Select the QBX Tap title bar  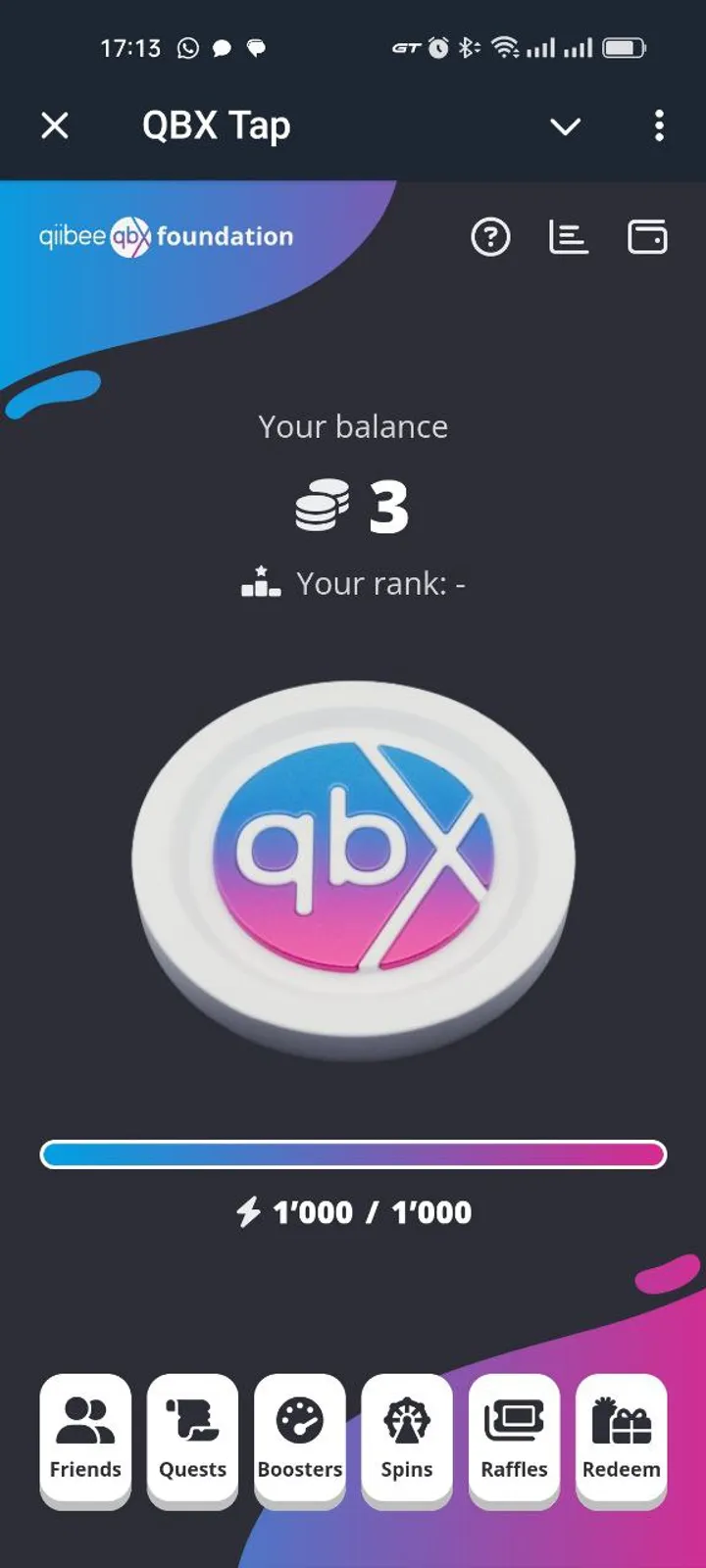coord(217,125)
